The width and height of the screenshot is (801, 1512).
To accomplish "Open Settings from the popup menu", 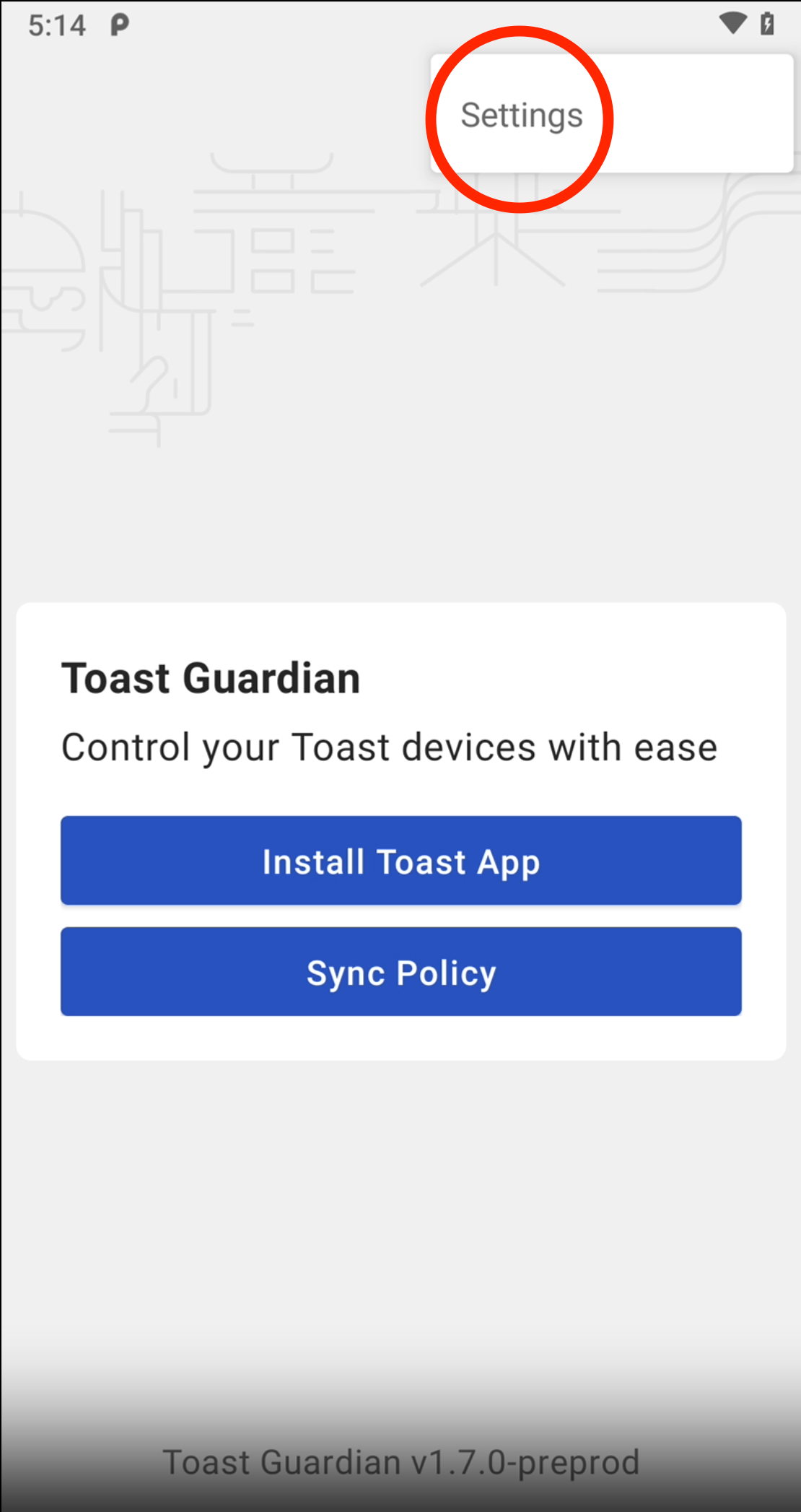I will pyautogui.click(x=522, y=116).
